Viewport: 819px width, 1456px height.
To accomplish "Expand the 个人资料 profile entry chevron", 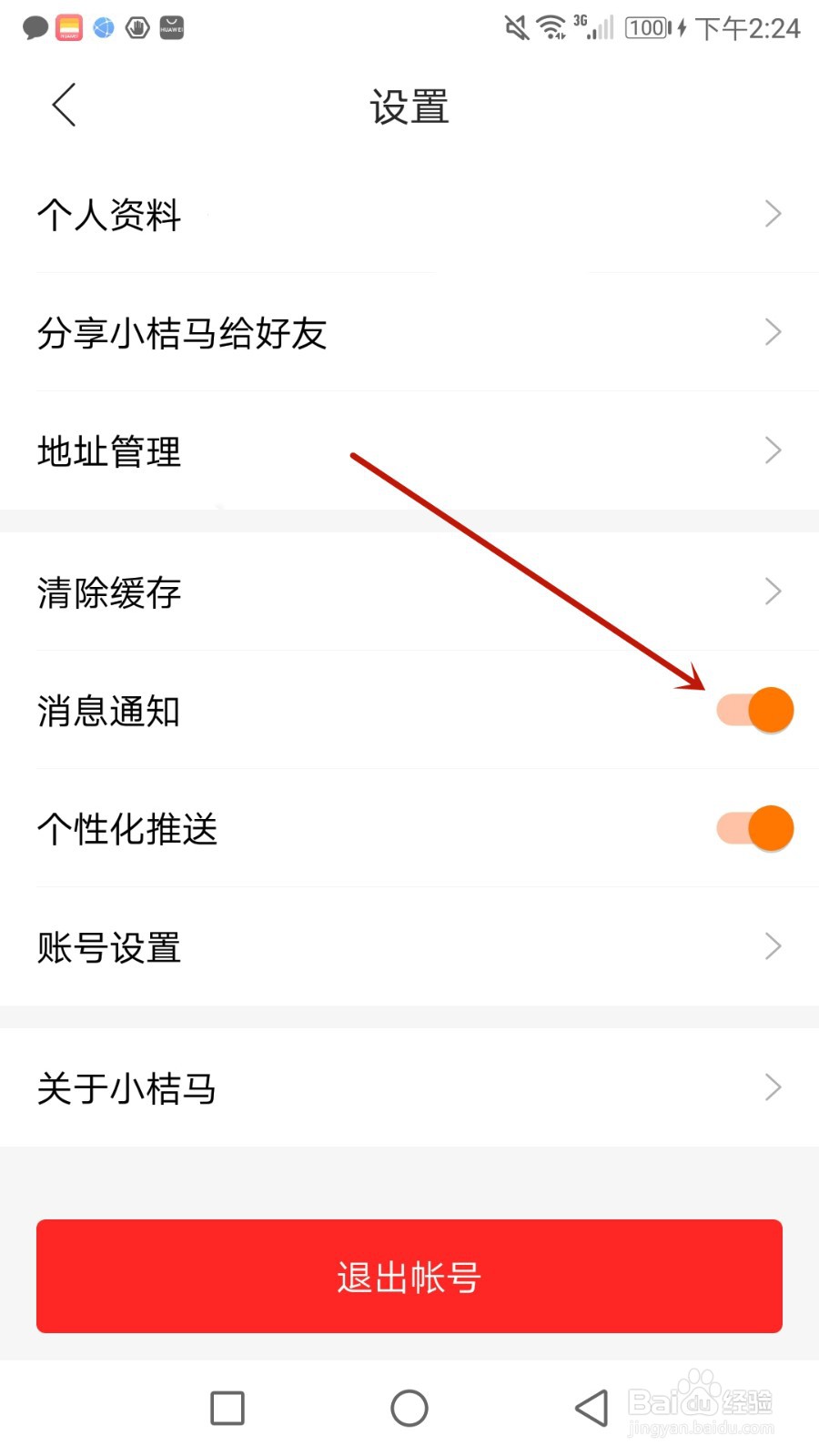I will [x=773, y=214].
